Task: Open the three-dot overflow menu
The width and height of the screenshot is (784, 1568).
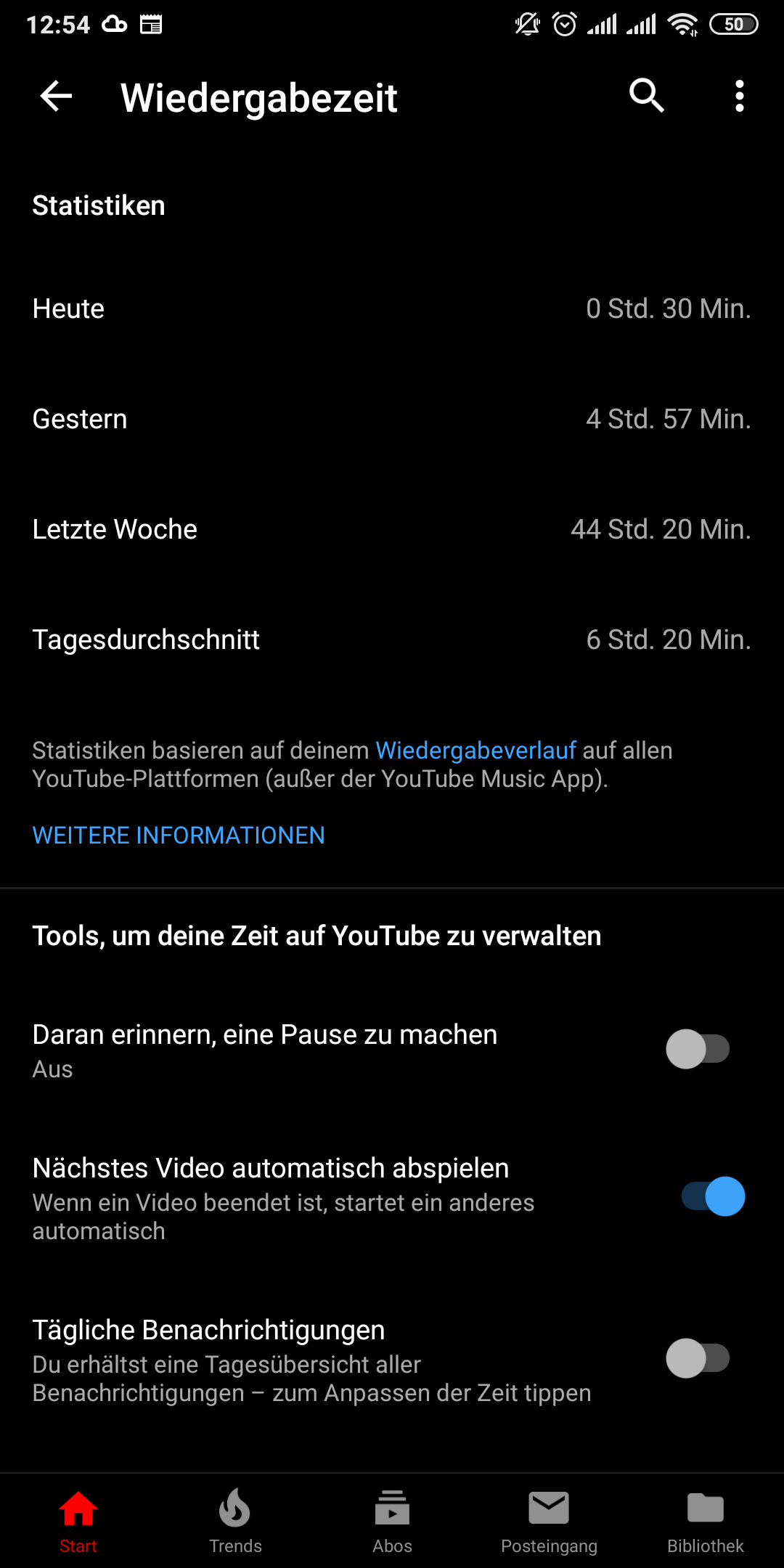Action: [739, 96]
